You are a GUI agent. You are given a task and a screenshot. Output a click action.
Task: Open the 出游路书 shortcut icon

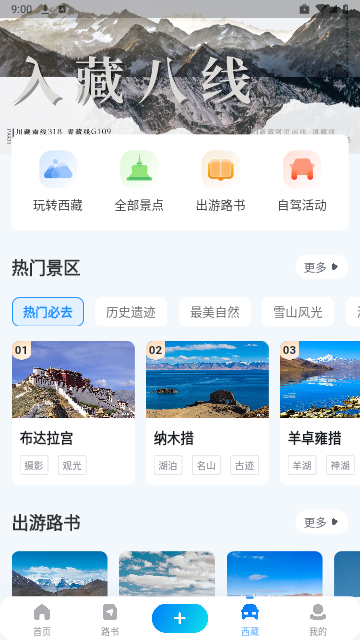click(220, 169)
